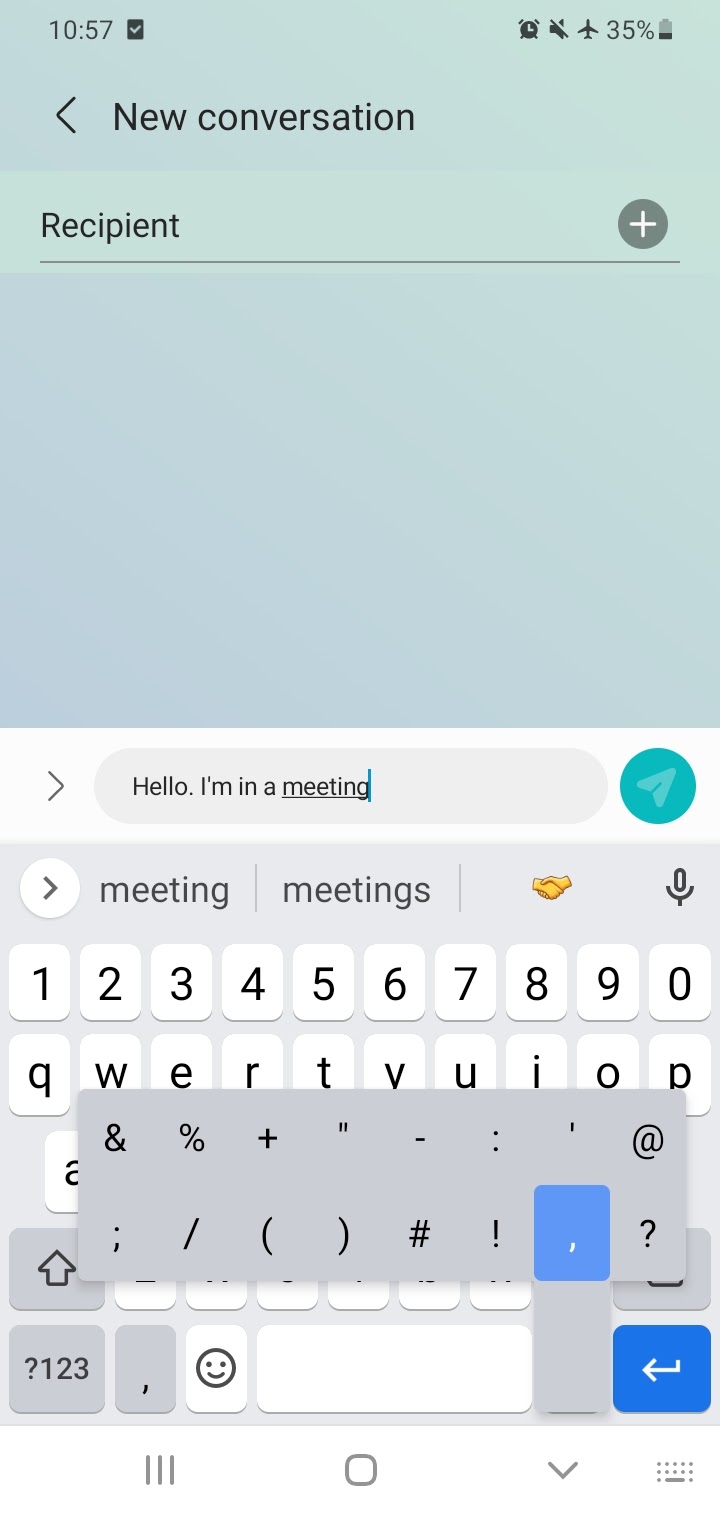Insert the @ symbol from the popup
Screen dimensions: 720x1520
tap(647, 1139)
